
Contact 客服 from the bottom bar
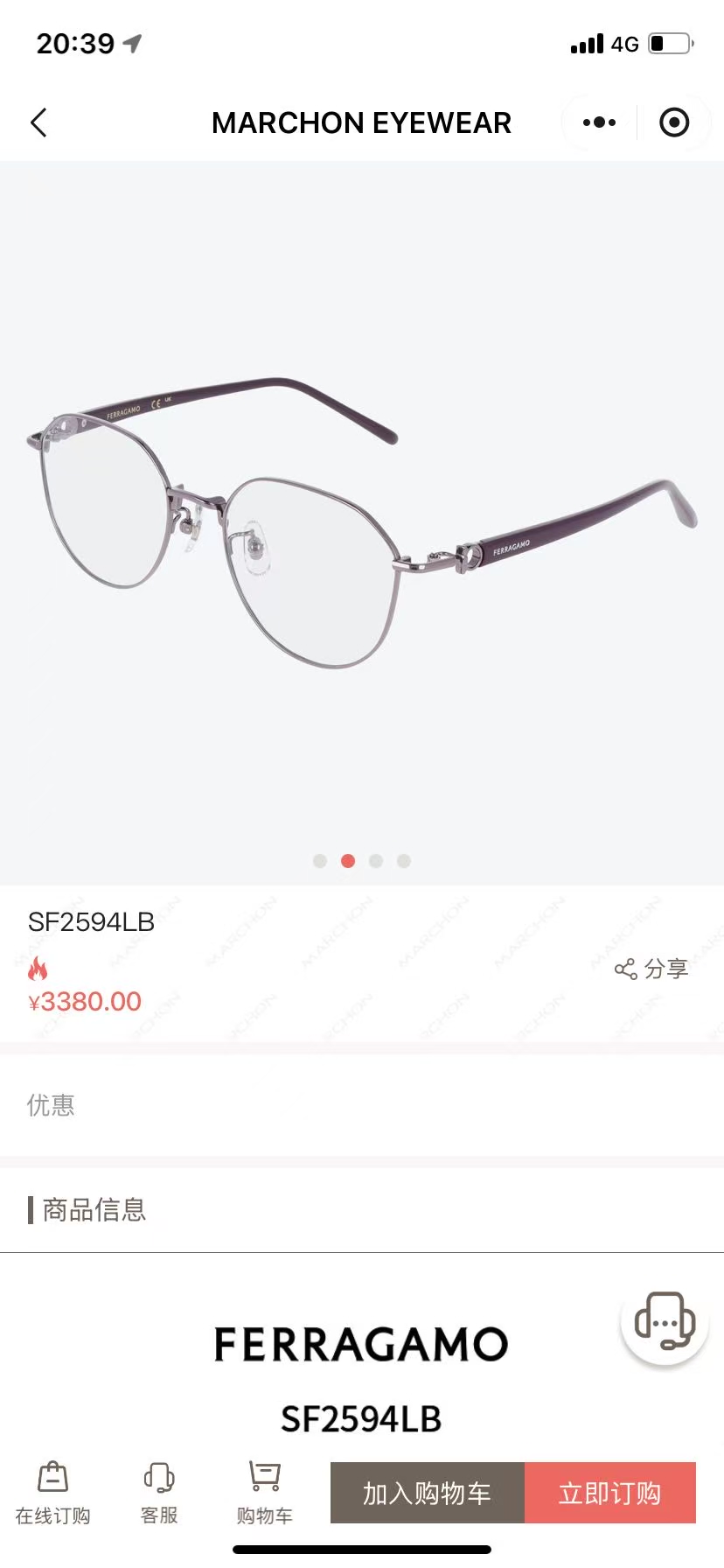pyautogui.click(x=159, y=1493)
